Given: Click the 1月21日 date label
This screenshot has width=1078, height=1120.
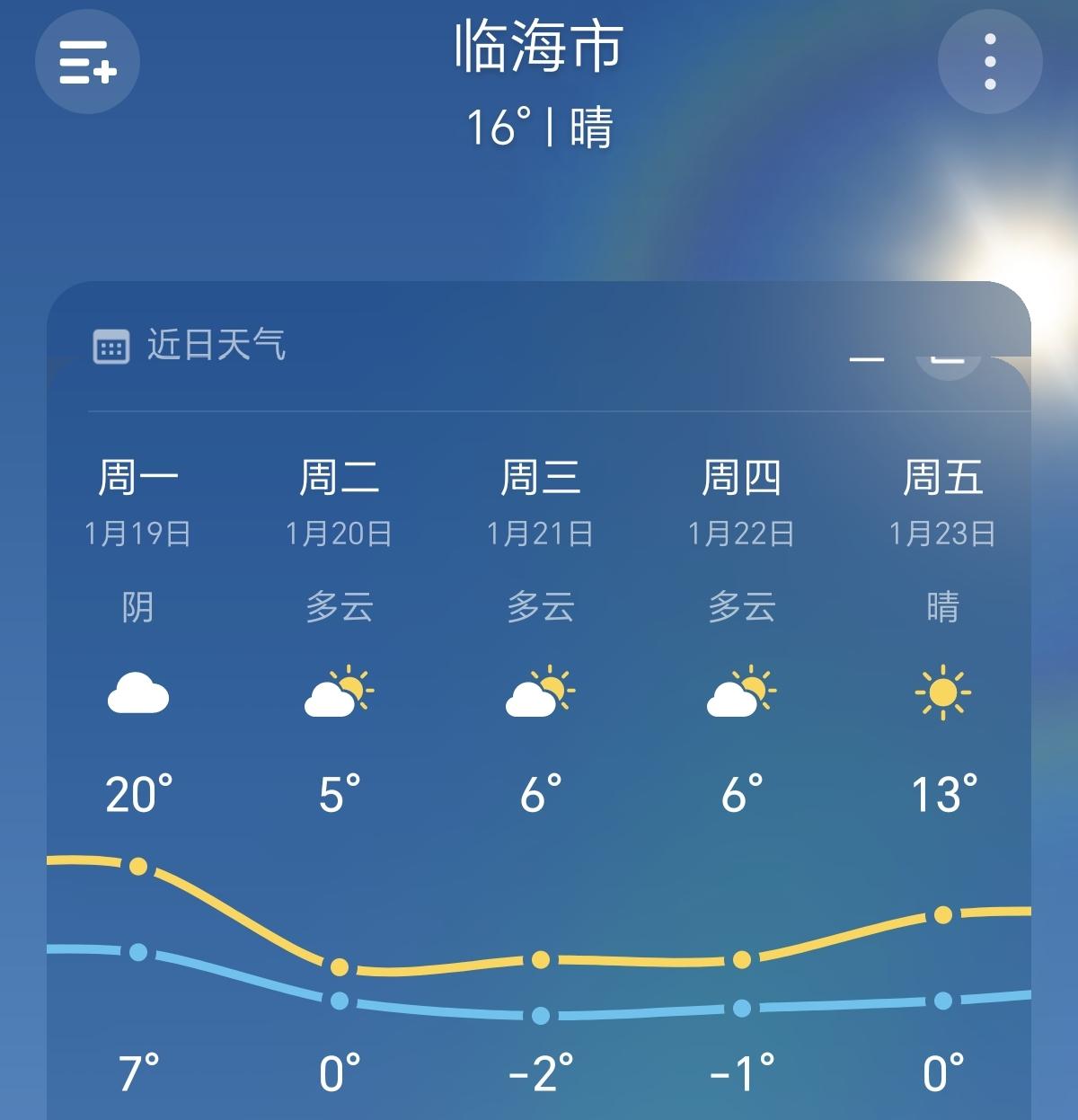Looking at the screenshot, I should pos(540,531).
